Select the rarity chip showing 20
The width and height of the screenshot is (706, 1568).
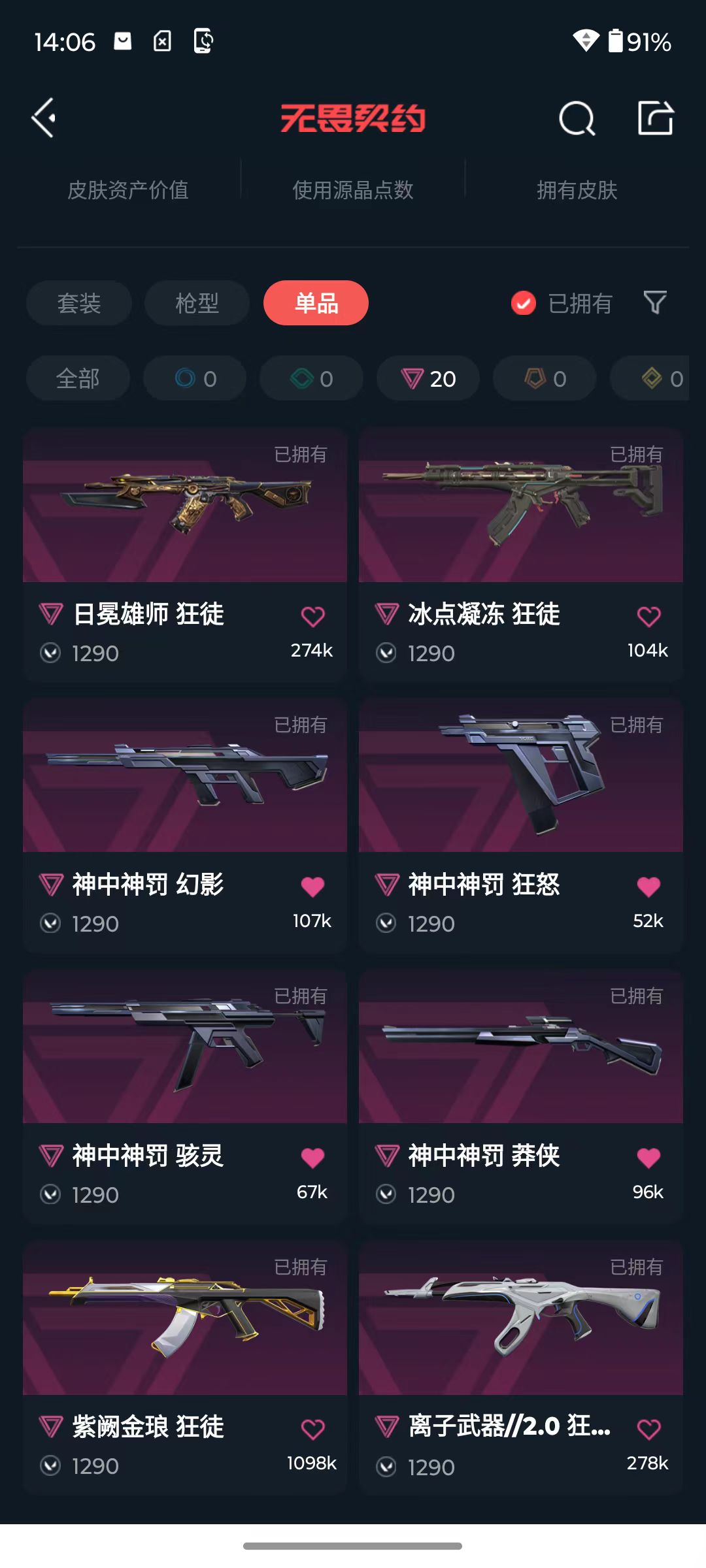point(428,378)
